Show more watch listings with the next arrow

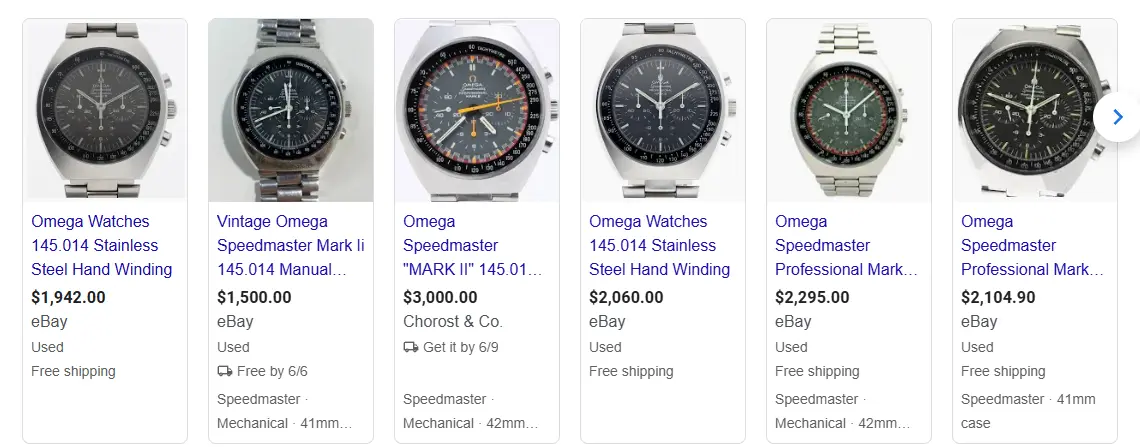coord(1117,117)
